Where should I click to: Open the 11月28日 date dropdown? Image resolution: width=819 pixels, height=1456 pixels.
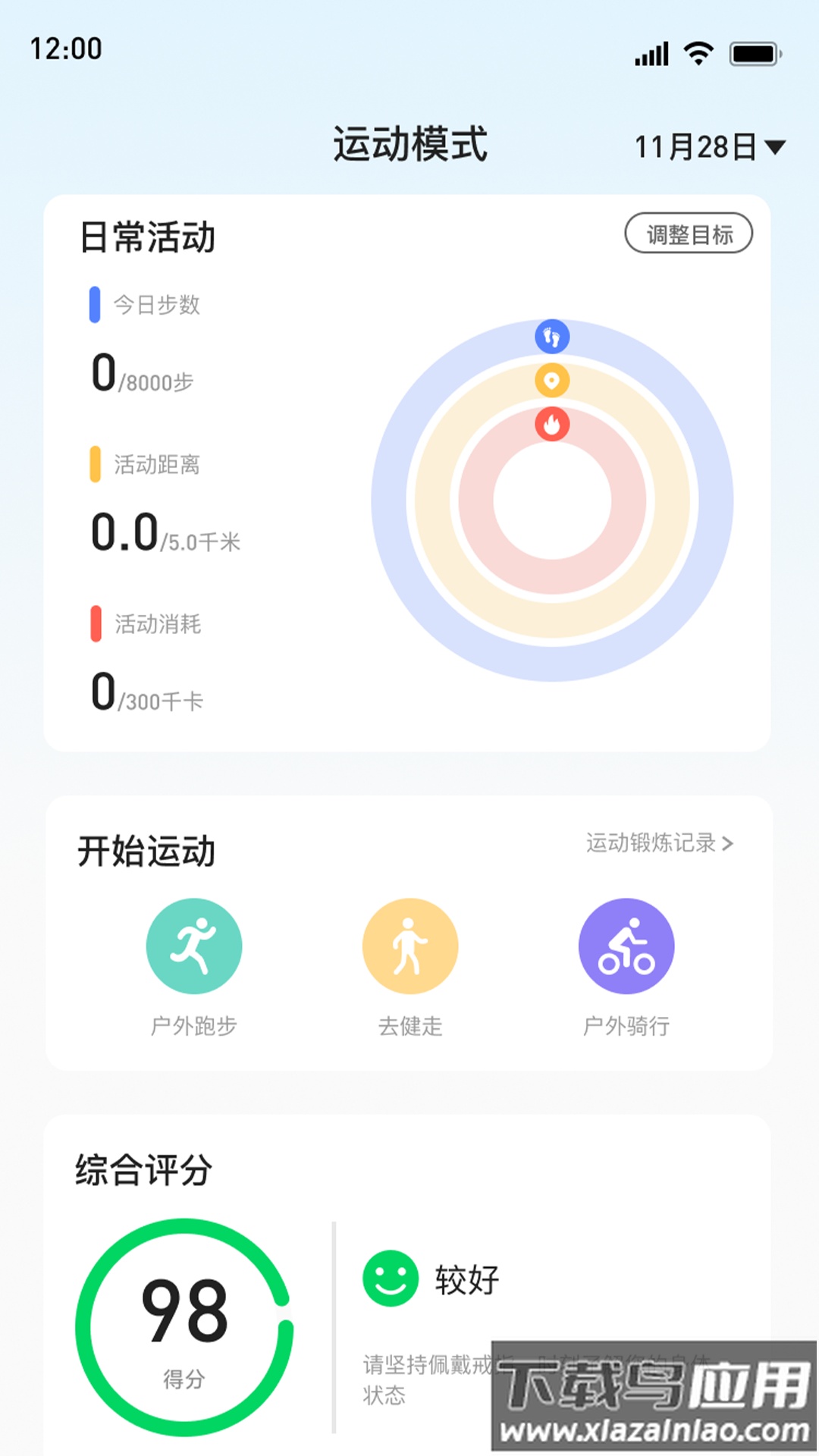tap(705, 144)
